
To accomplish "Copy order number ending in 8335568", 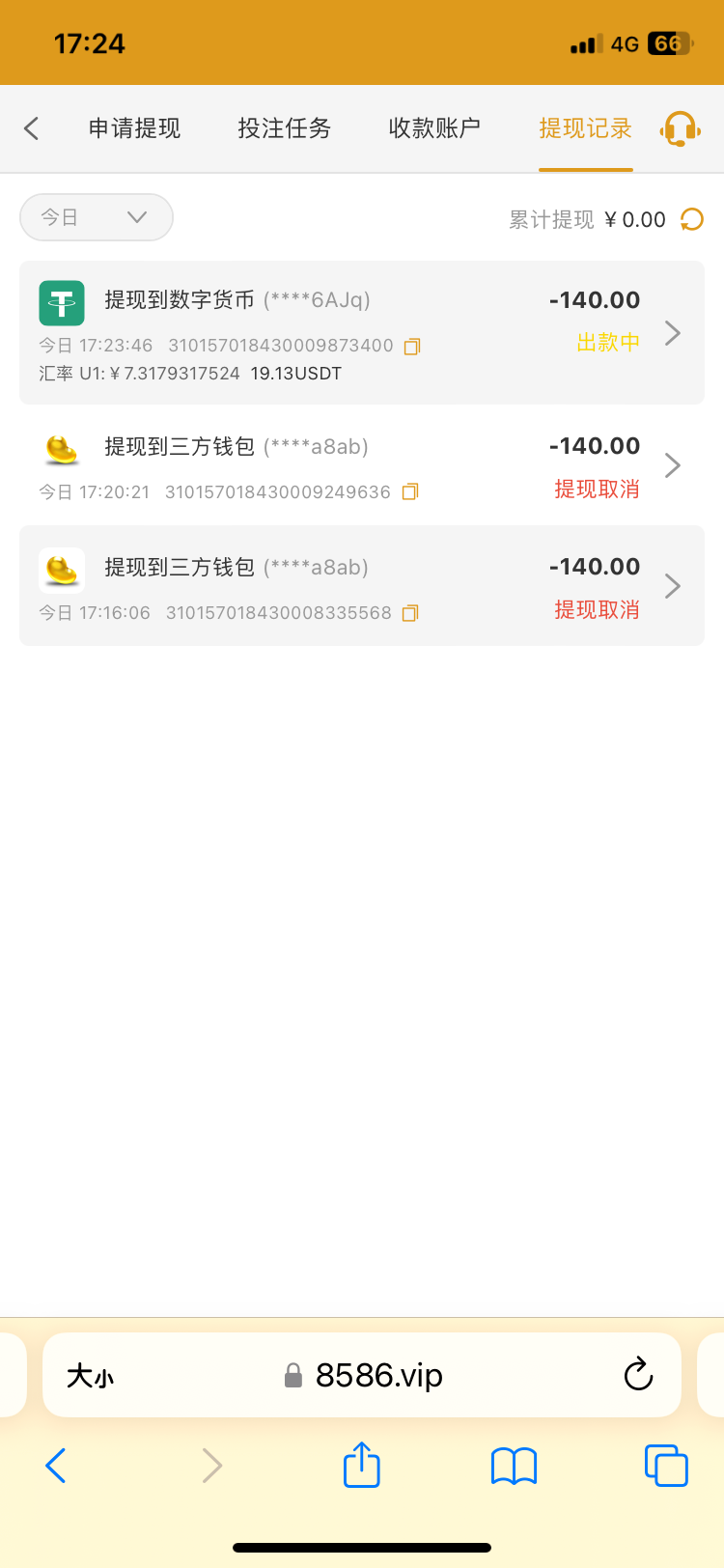I will (410, 613).
